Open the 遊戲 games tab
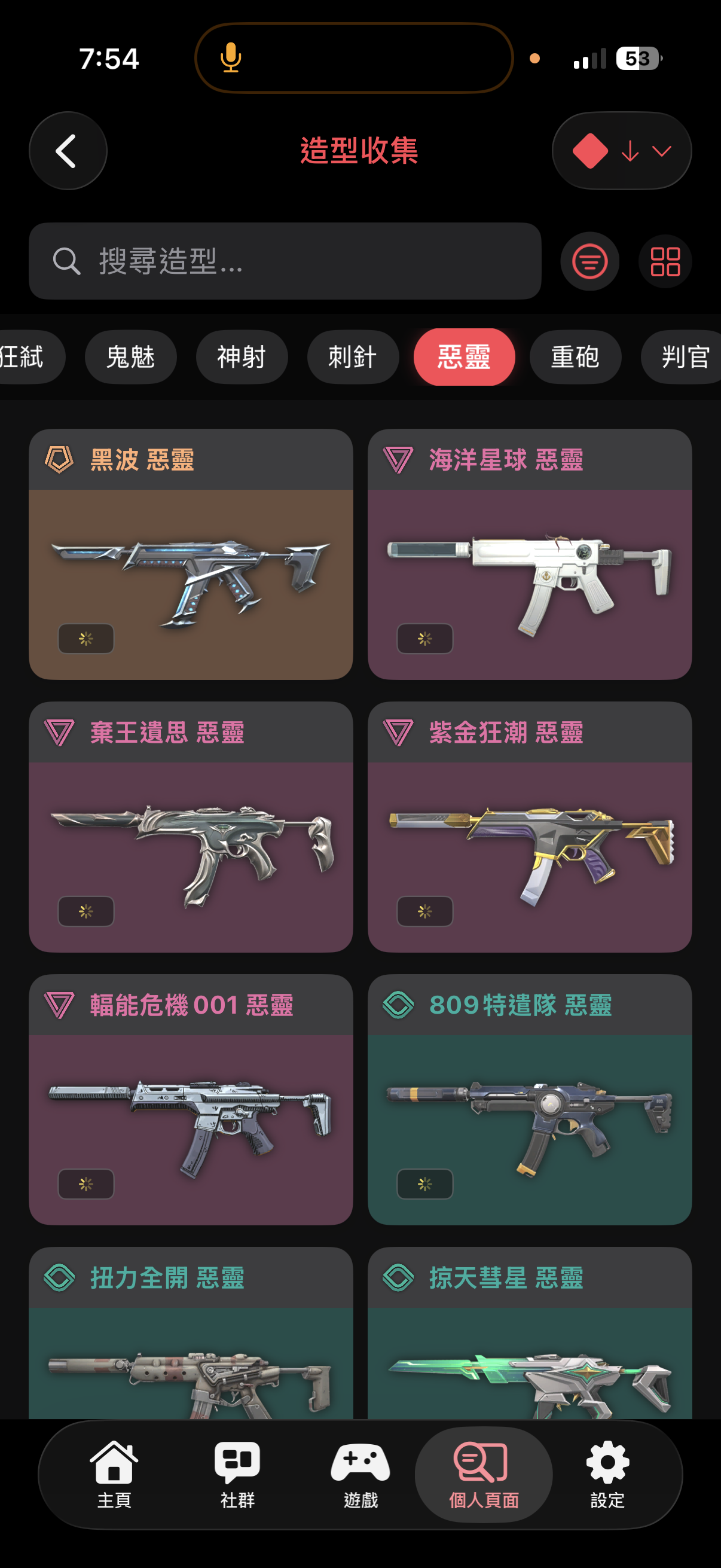The height and width of the screenshot is (1568, 721). tap(360, 1474)
